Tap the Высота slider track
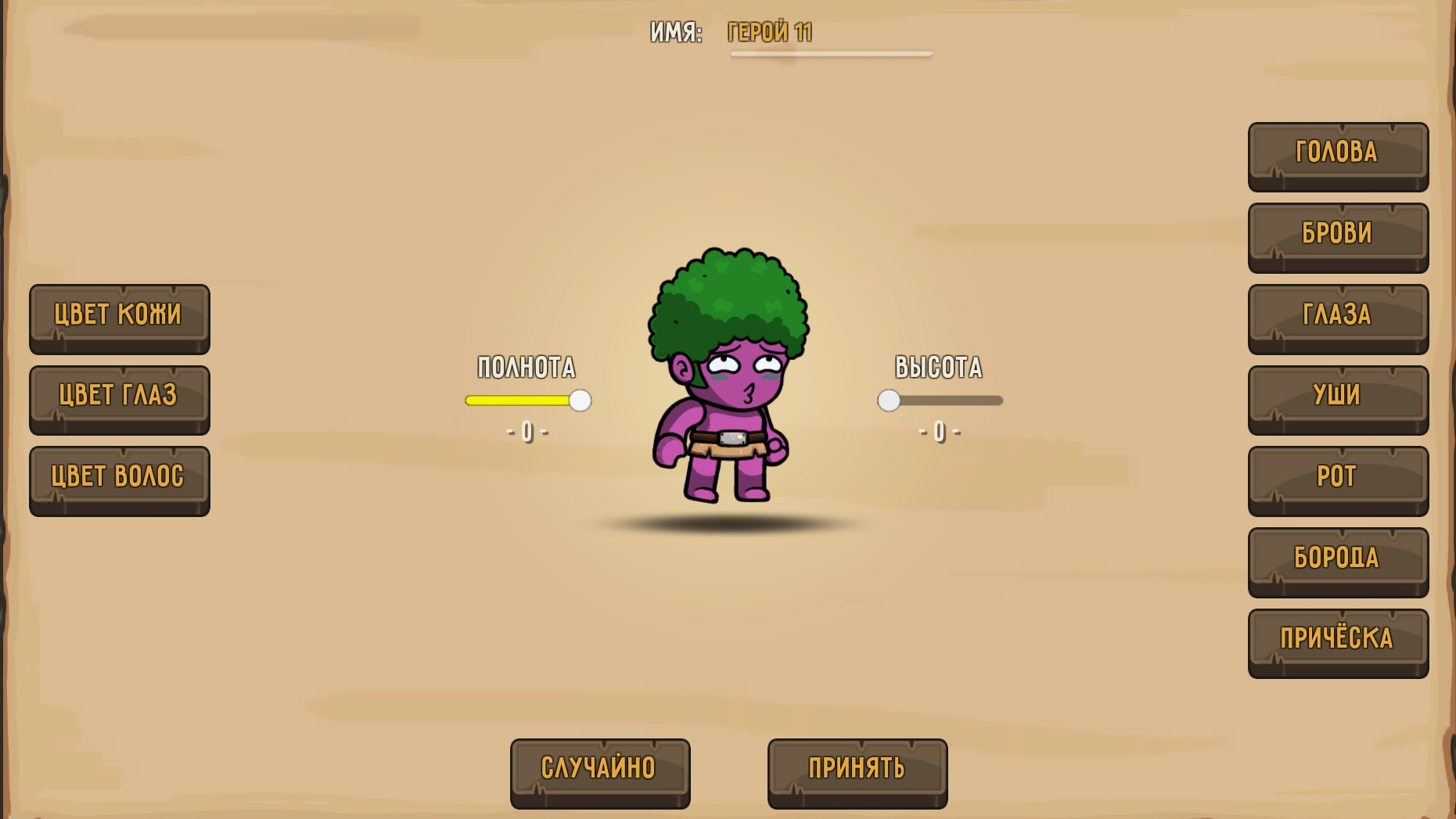This screenshot has width=1456, height=819. click(947, 401)
